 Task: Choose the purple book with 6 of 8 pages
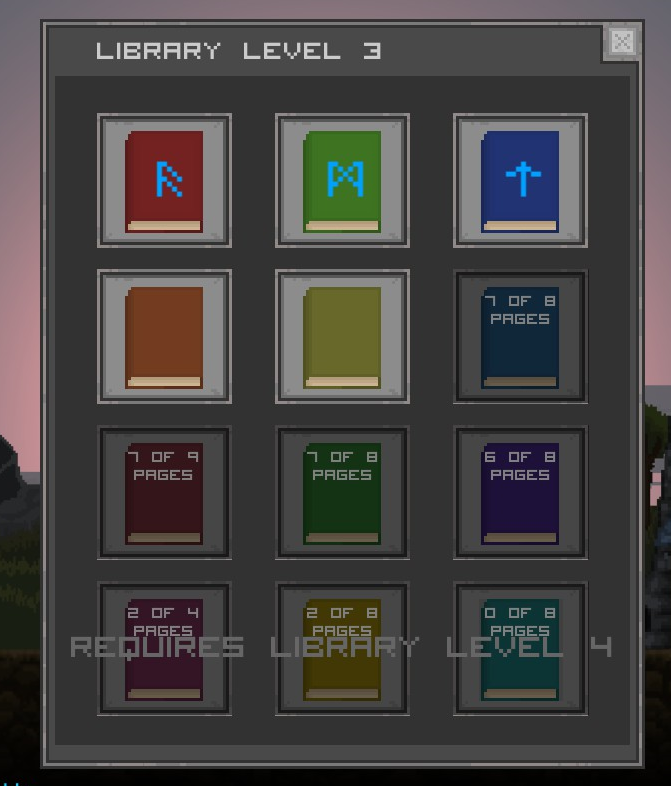[x=520, y=493]
